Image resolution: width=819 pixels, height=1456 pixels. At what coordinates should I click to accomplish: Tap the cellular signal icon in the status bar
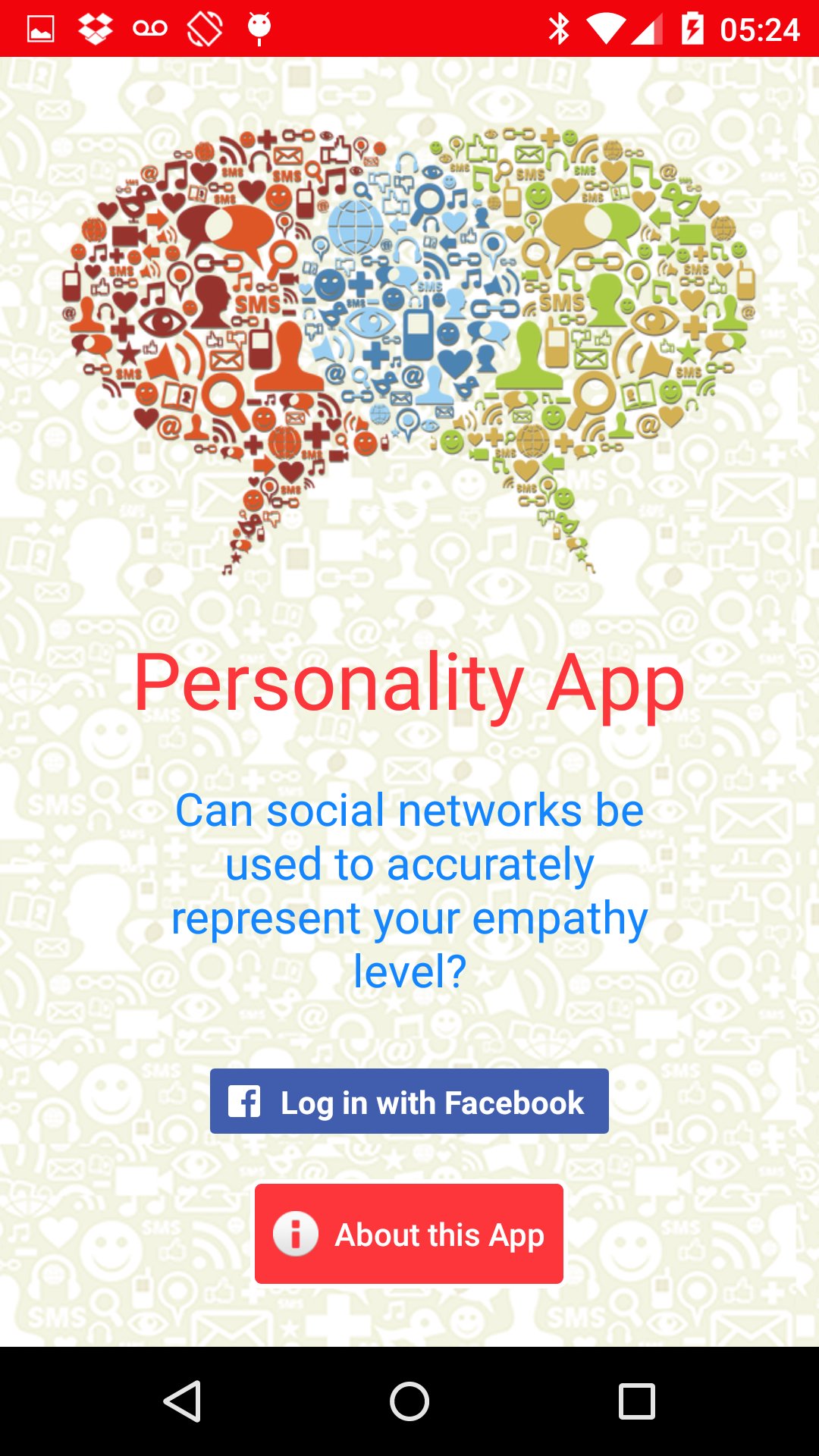coord(649,28)
